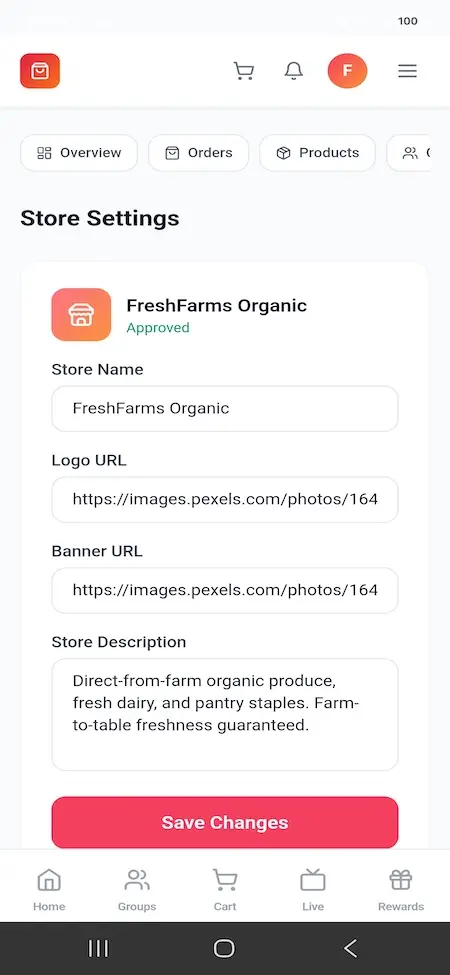Save Changes to store settings
This screenshot has width=450, height=975.
point(224,822)
